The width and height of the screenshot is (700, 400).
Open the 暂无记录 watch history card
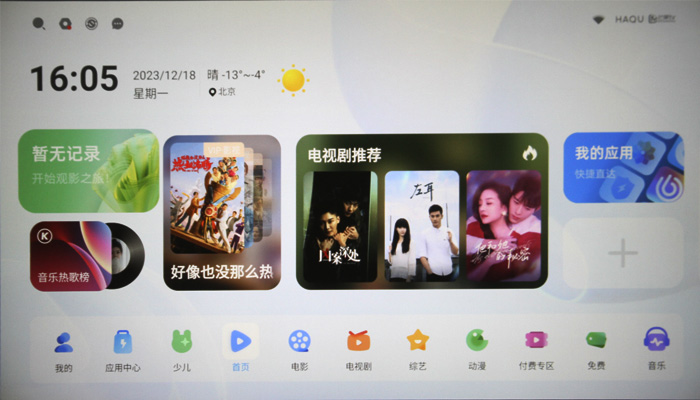click(x=88, y=170)
